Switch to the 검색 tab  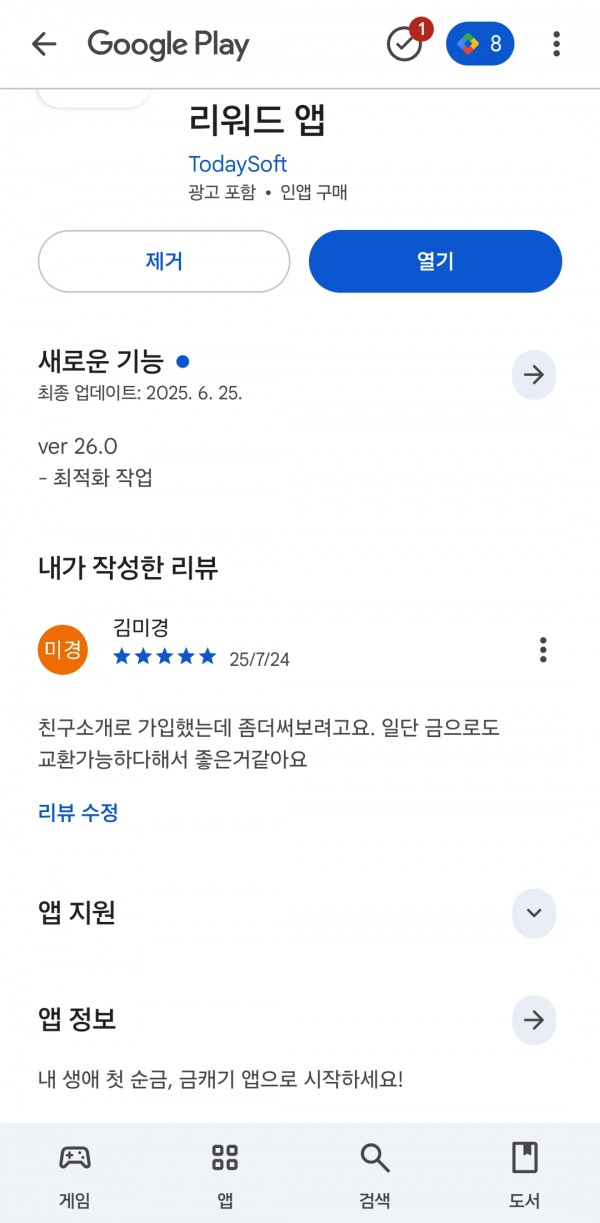tap(375, 1176)
